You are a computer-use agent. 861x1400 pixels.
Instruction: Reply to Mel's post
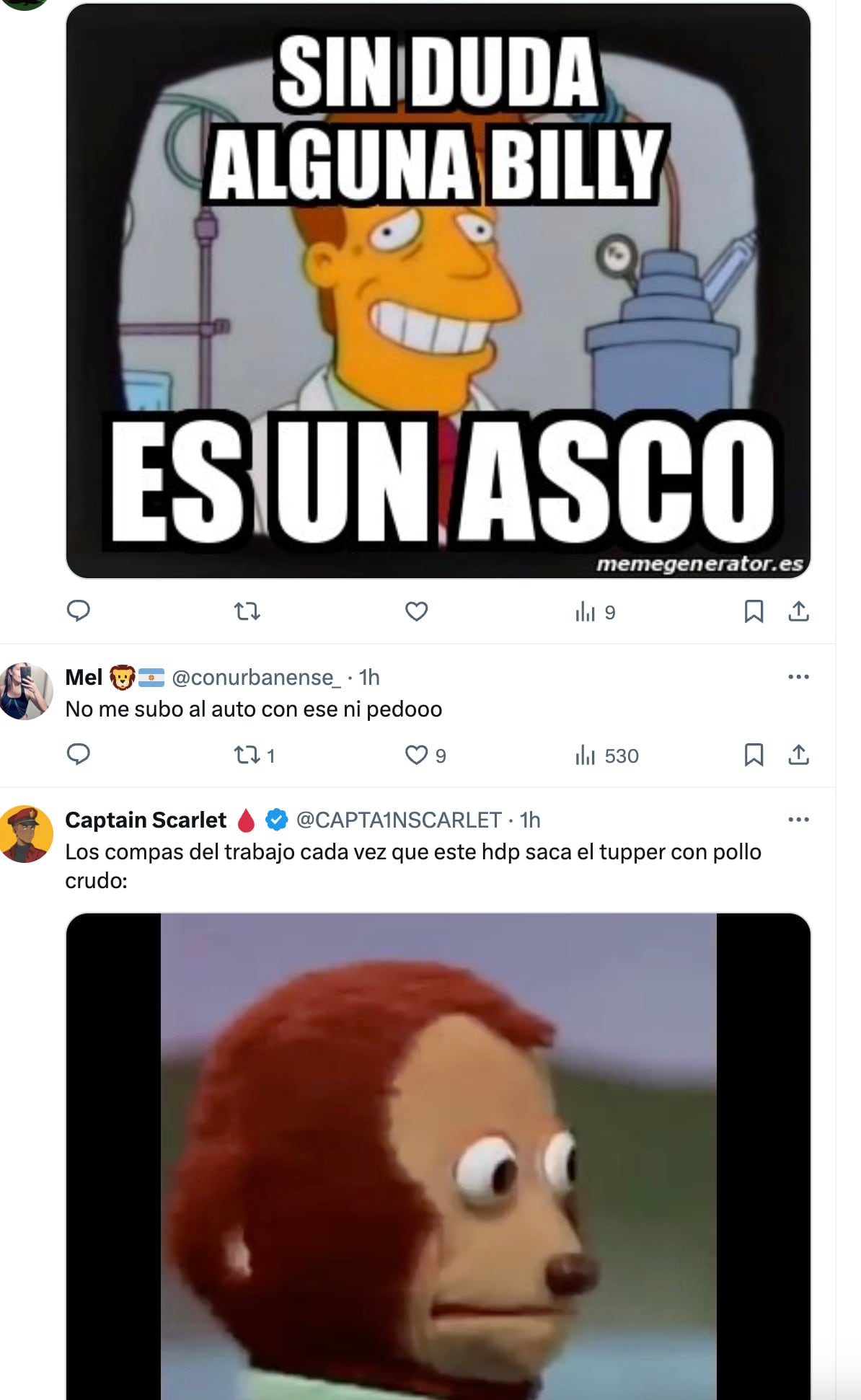[x=78, y=755]
